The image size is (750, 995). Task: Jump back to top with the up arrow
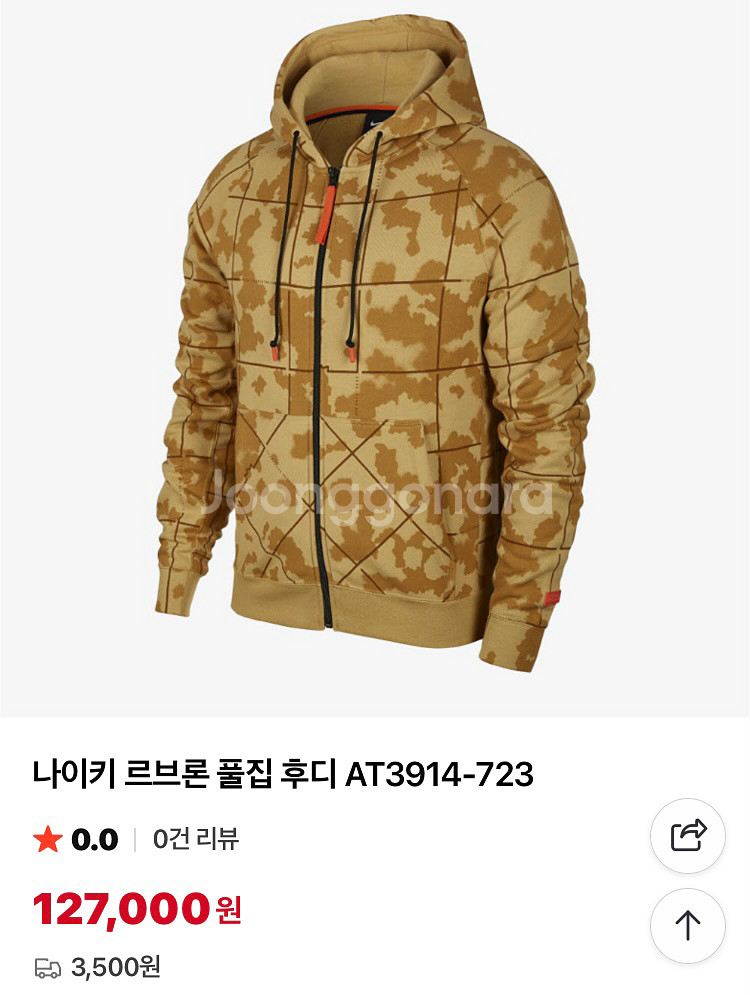[688, 926]
